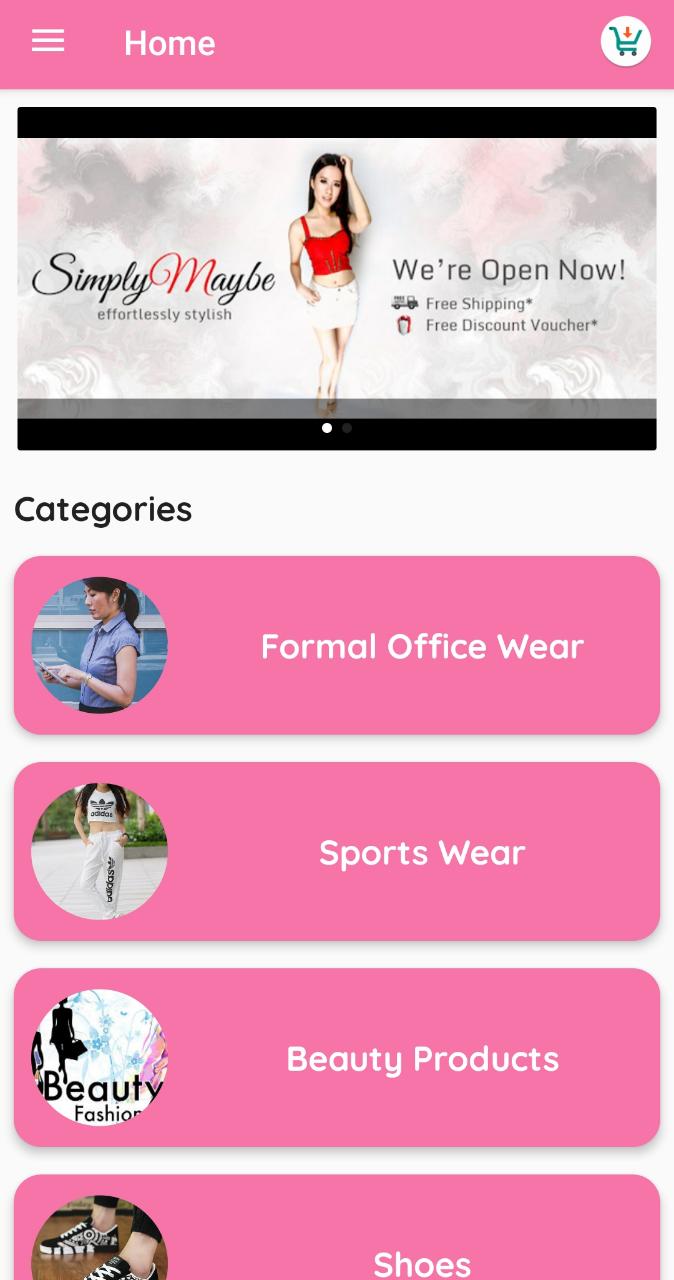
Task: Open the shopping cart
Action: (x=626, y=41)
